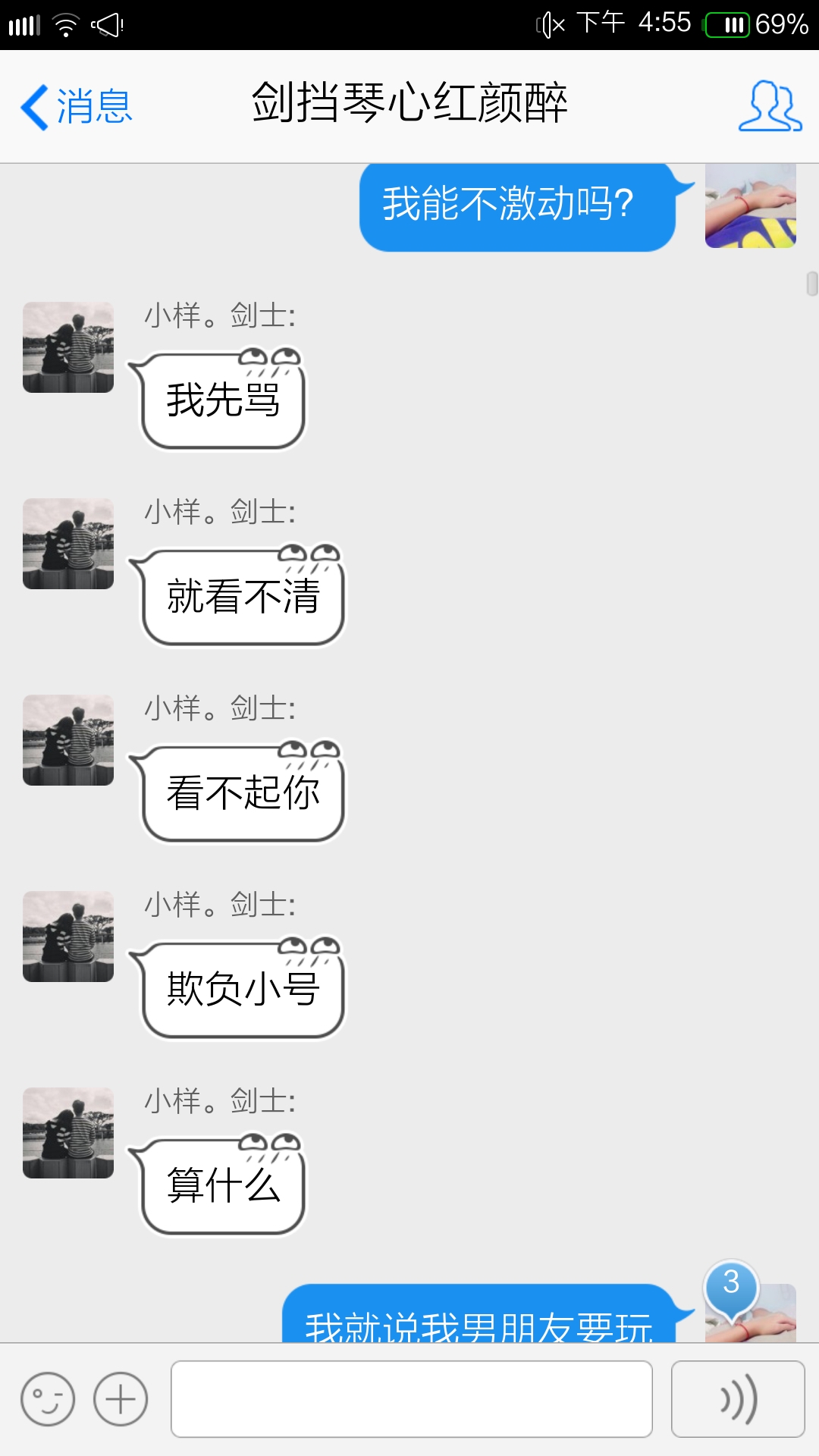Tap the message bubble 欺负小号

pyautogui.click(x=243, y=990)
